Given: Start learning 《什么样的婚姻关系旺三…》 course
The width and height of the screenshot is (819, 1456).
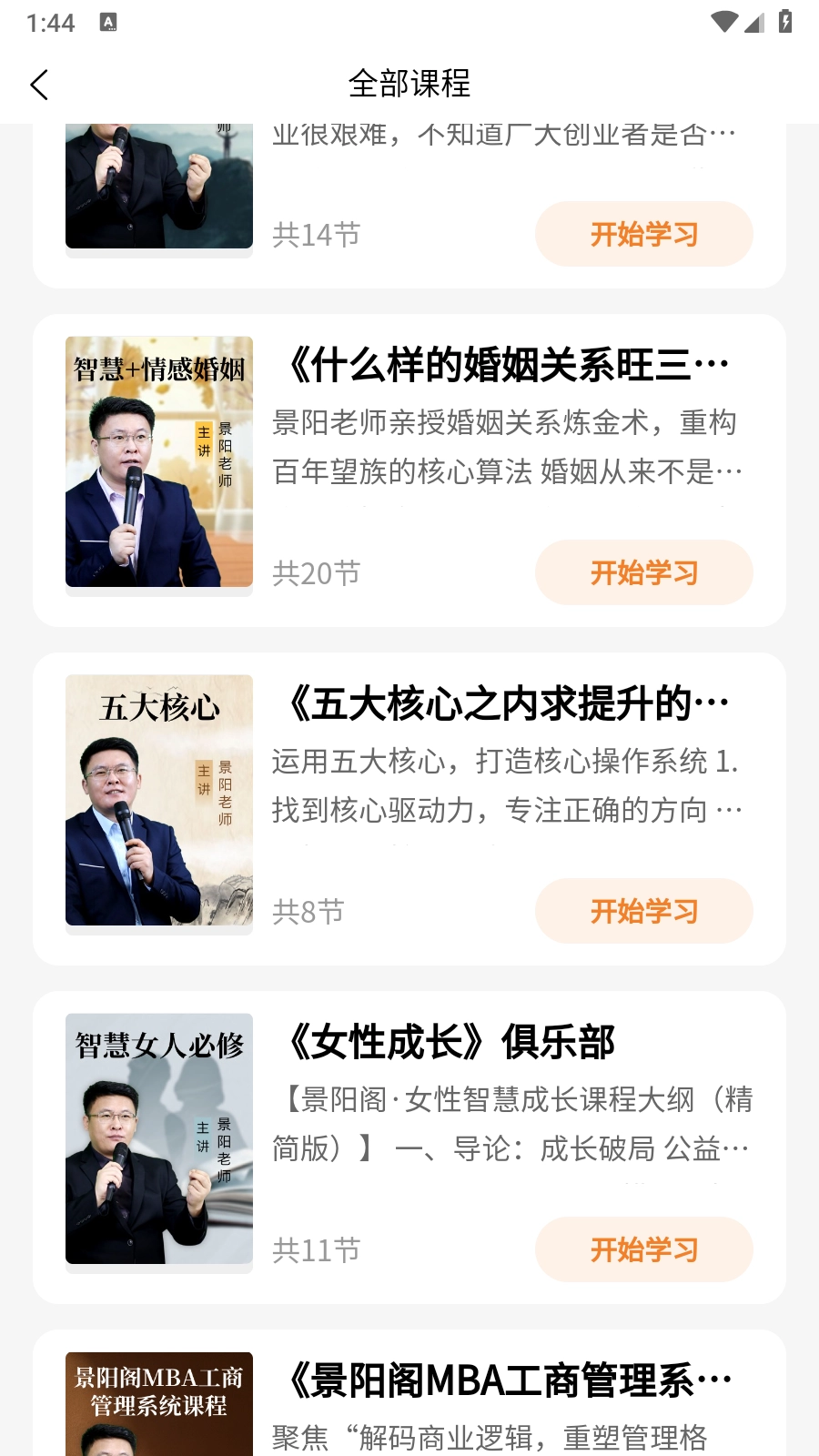Looking at the screenshot, I should pos(643,573).
